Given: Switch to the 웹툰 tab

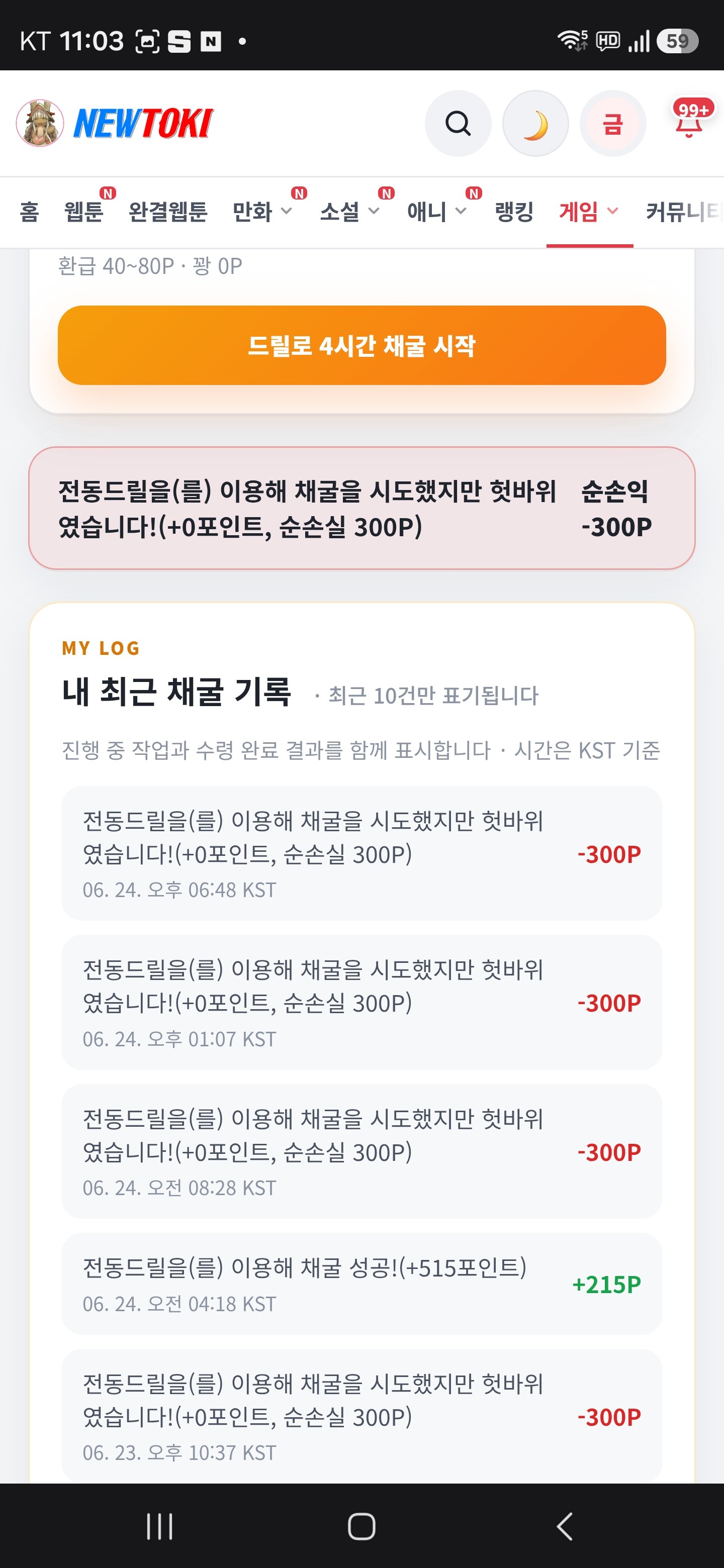Looking at the screenshot, I should tap(84, 212).
